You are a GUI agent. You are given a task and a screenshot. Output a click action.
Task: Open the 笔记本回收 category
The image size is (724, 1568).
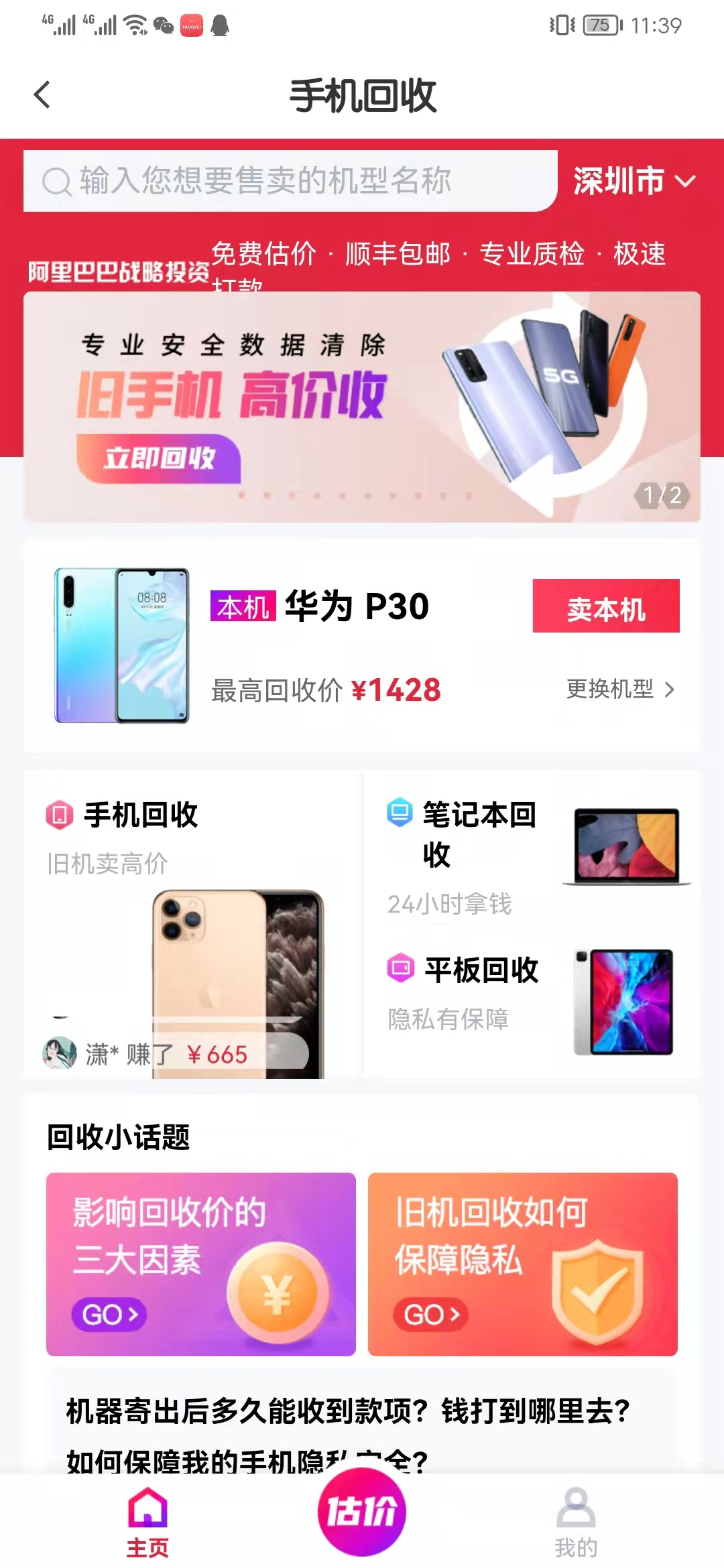(x=530, y=851)
